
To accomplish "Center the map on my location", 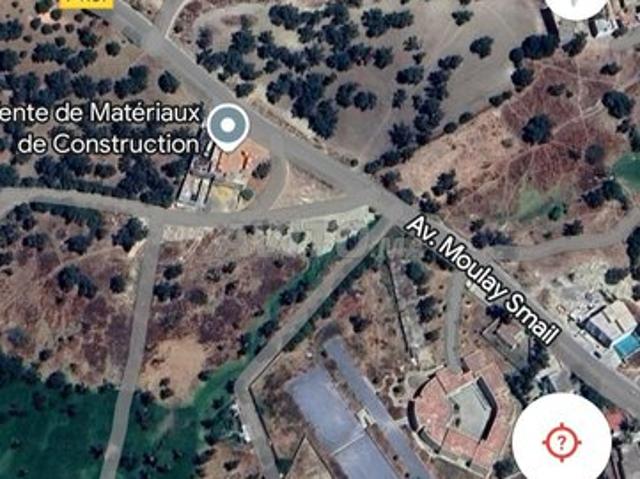I will [561, 441].
